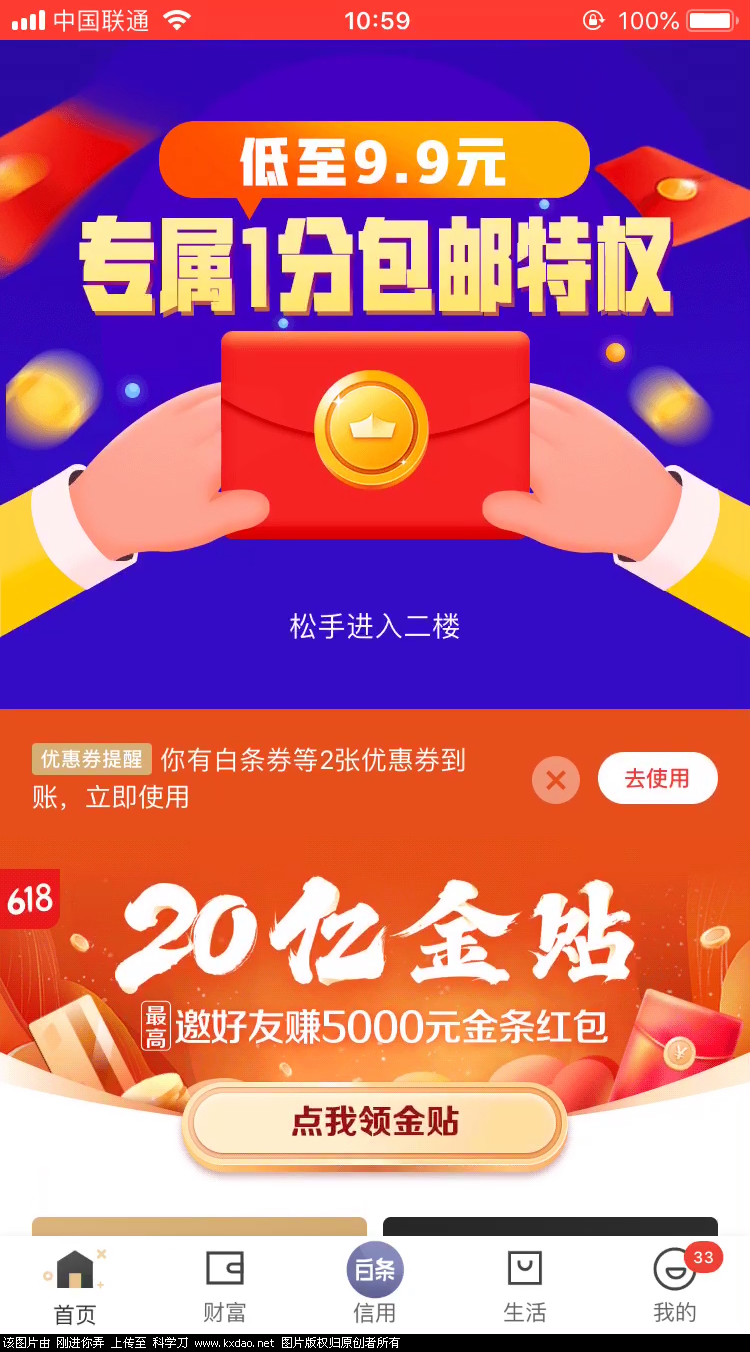
Task: Open the 财富 tab
Action: pos(225,1286)
